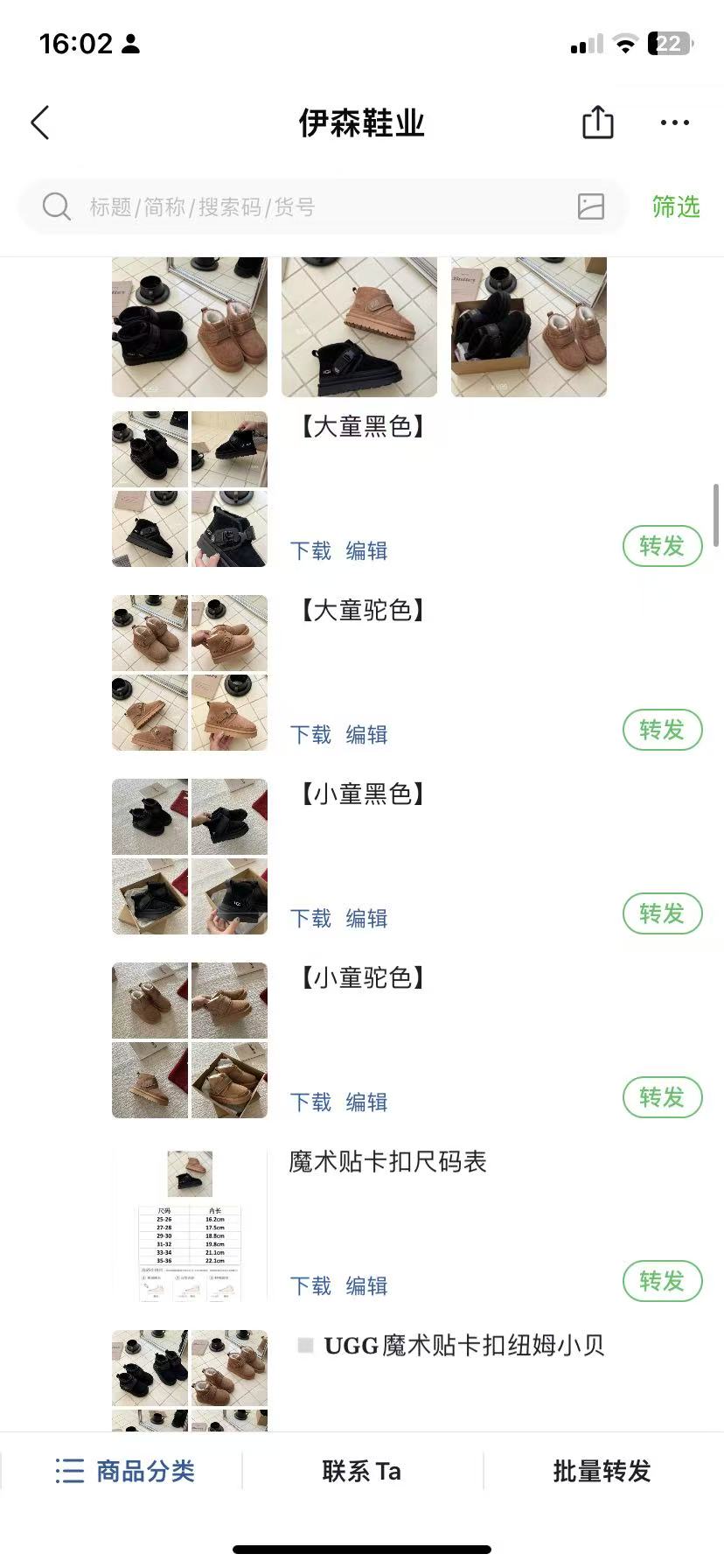Forward the 【大童驼色】 item via 转发
724x1568 pixels.
click(662, 730)
